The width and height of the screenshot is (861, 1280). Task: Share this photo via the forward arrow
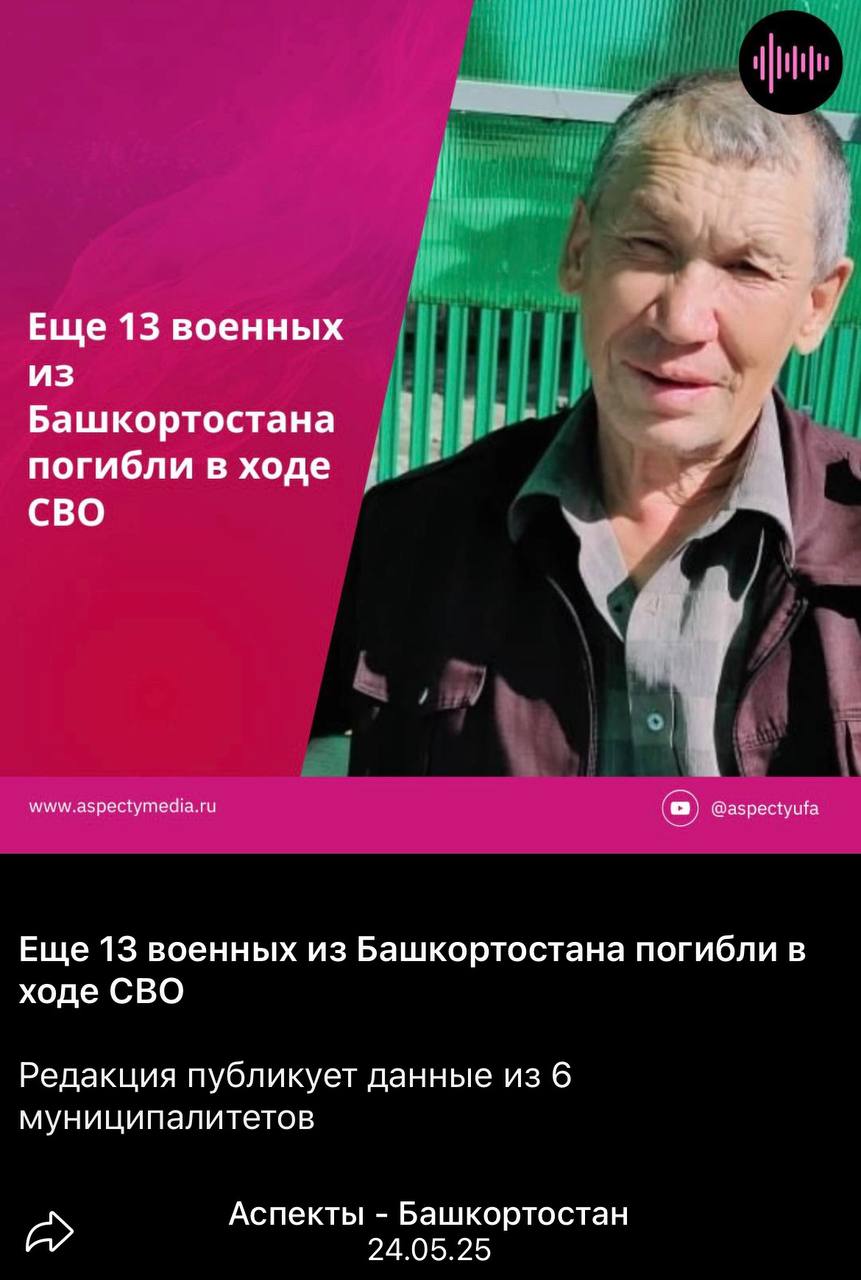49,1231
